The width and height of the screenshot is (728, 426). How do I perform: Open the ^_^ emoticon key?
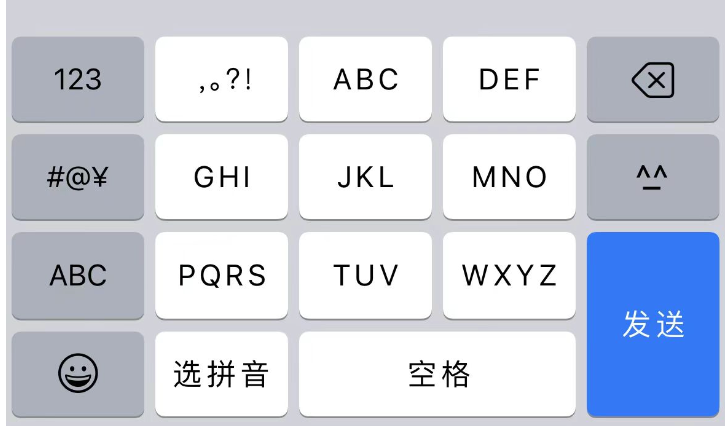point(653,177)
